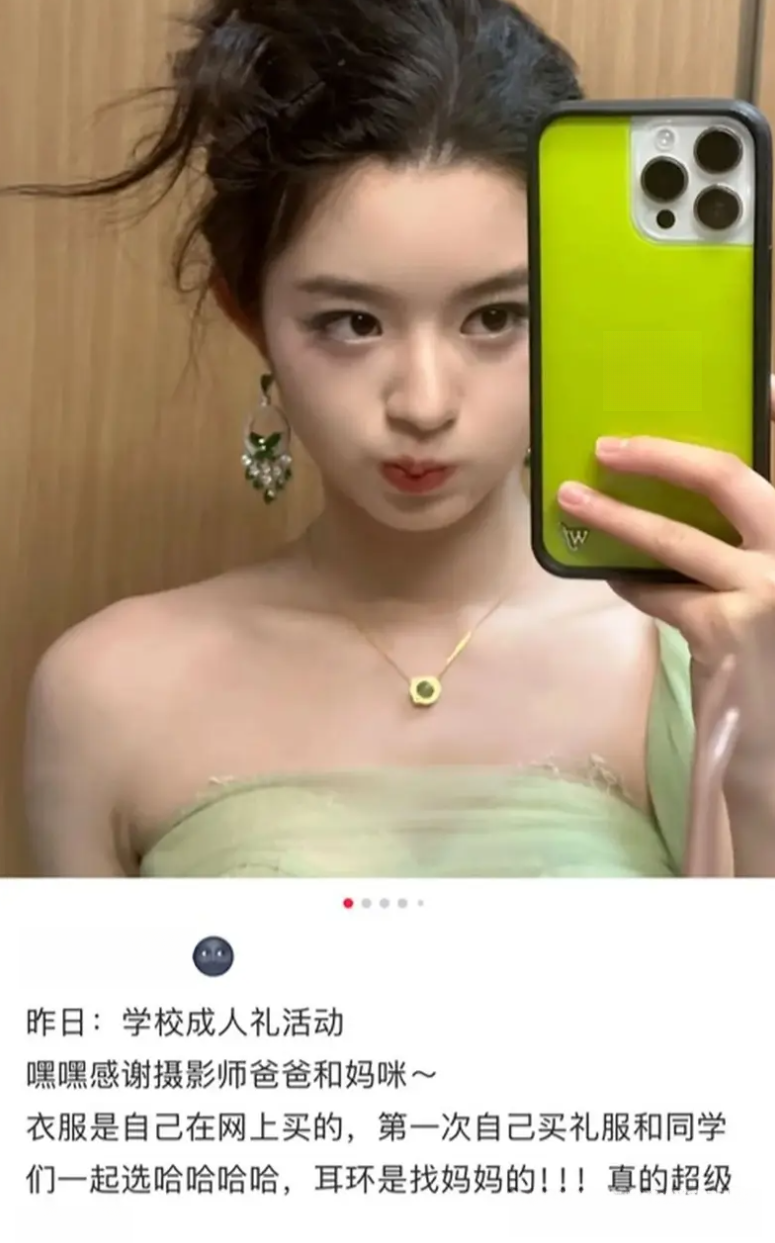The image size is (775, 1243).
Task: Open the mirror selfie photo full screen
Action: pyautogui.click(x=387, y=438)
